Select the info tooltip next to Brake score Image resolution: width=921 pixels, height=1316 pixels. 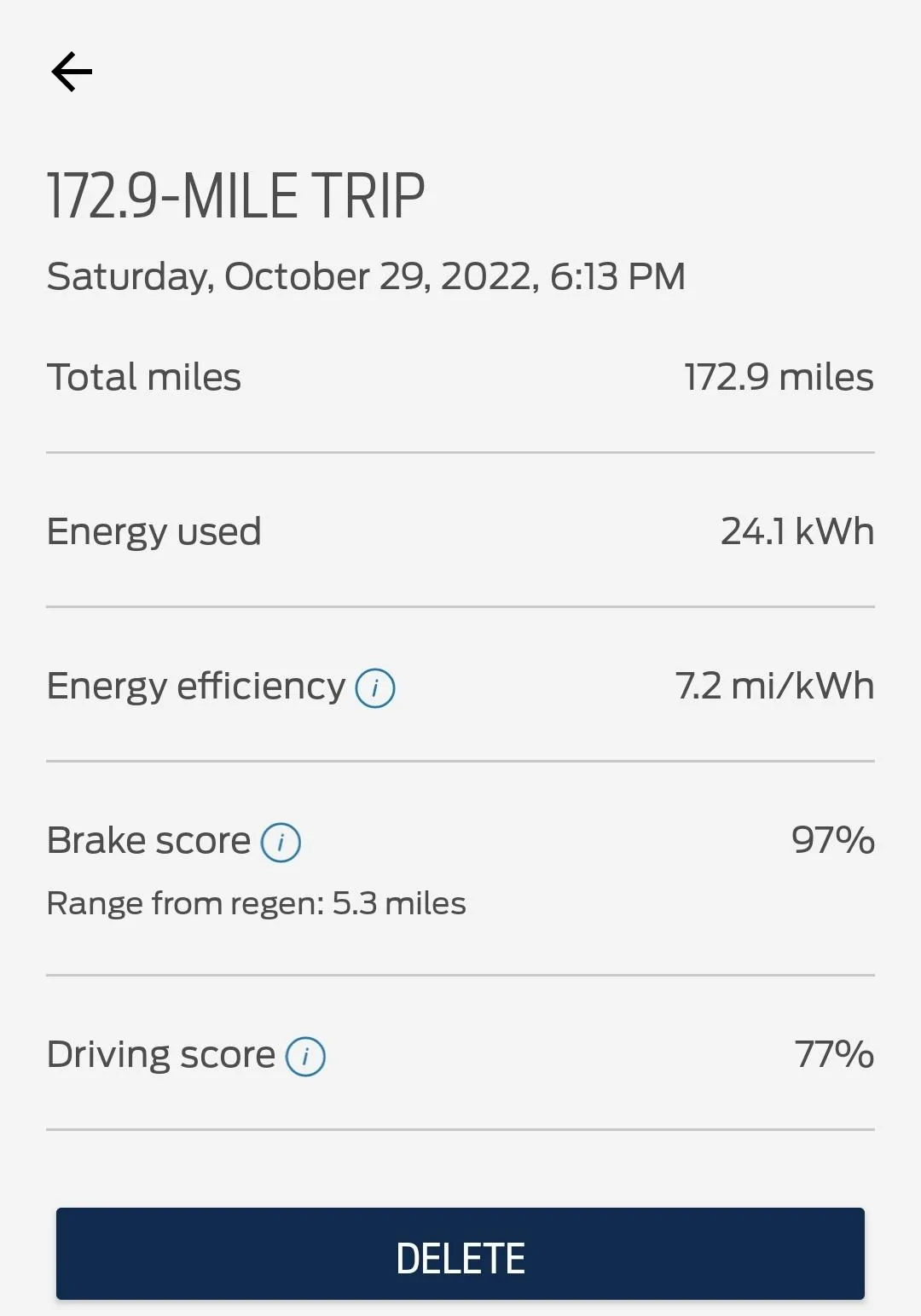(x=281, y=841)
